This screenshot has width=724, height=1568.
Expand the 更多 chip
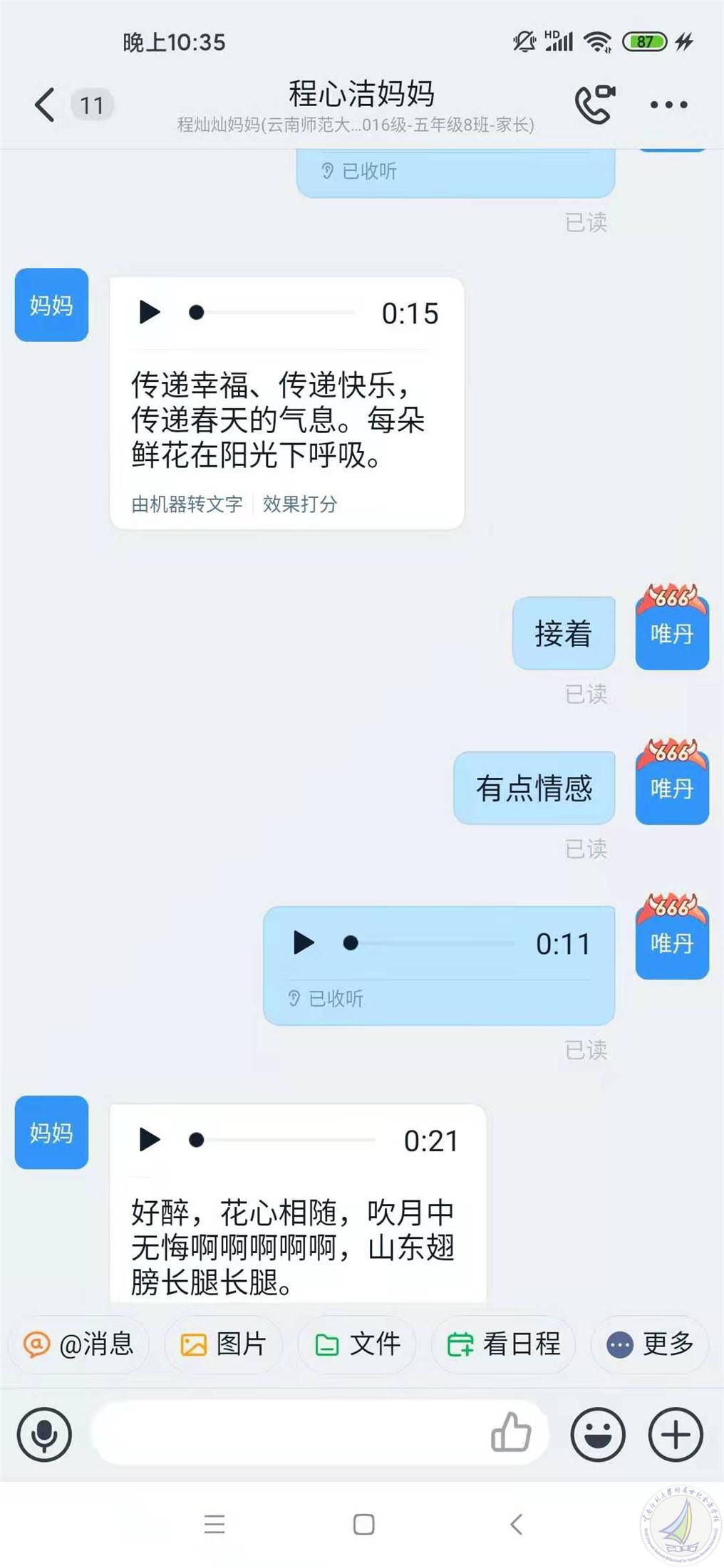coord(649,1344)
